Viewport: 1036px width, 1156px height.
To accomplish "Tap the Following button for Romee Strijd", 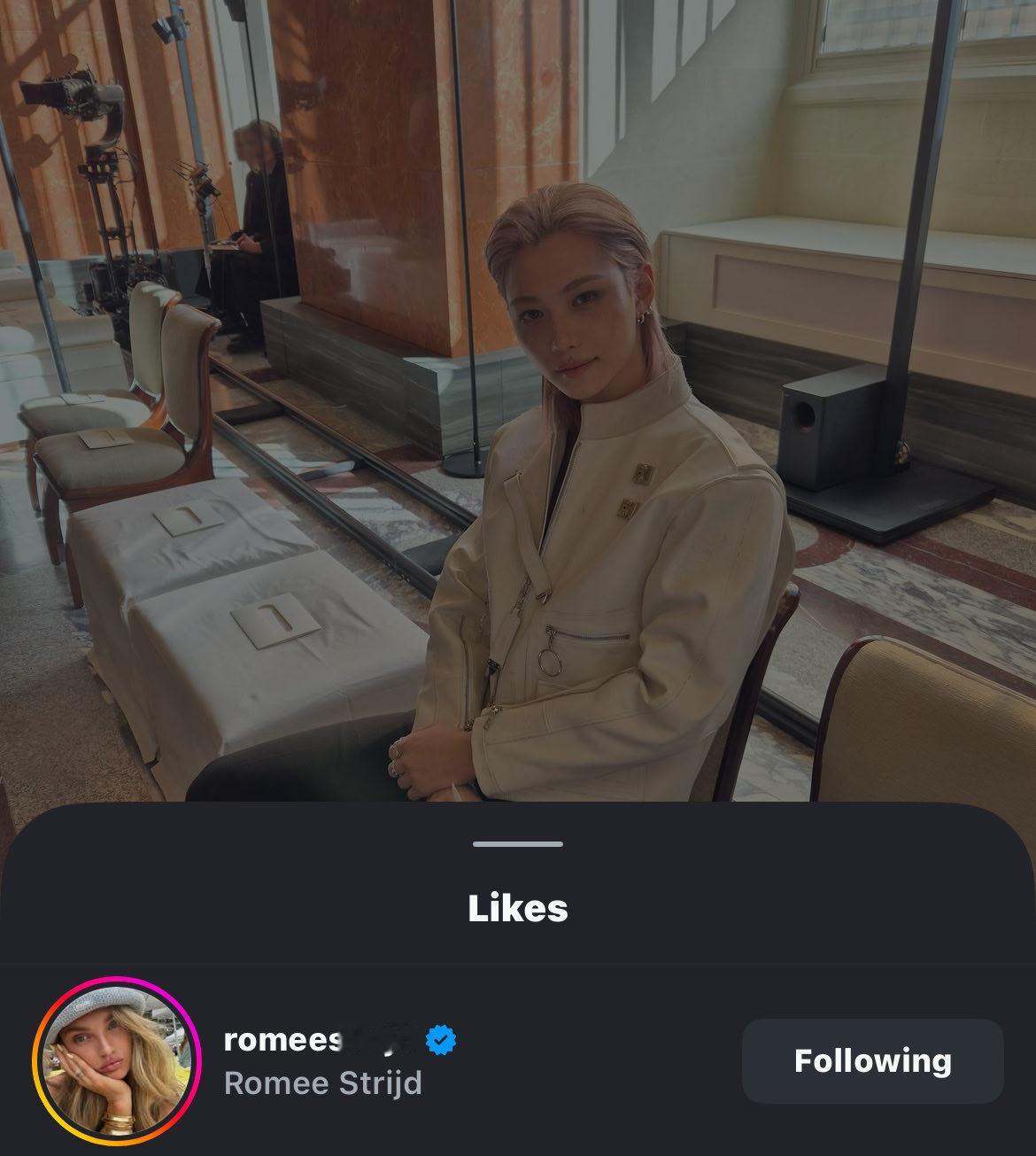I will (872, 1060).
